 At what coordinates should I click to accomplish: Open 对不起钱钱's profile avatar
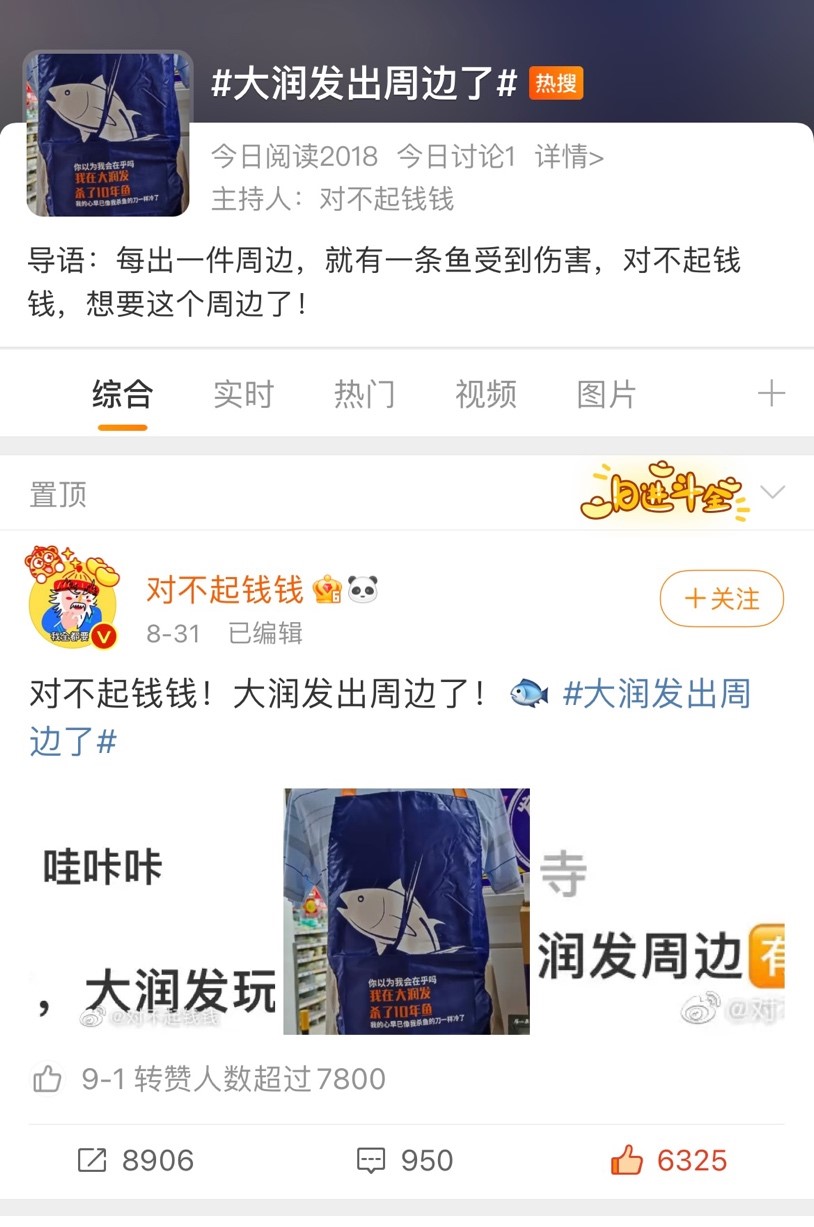click(72, 599)
